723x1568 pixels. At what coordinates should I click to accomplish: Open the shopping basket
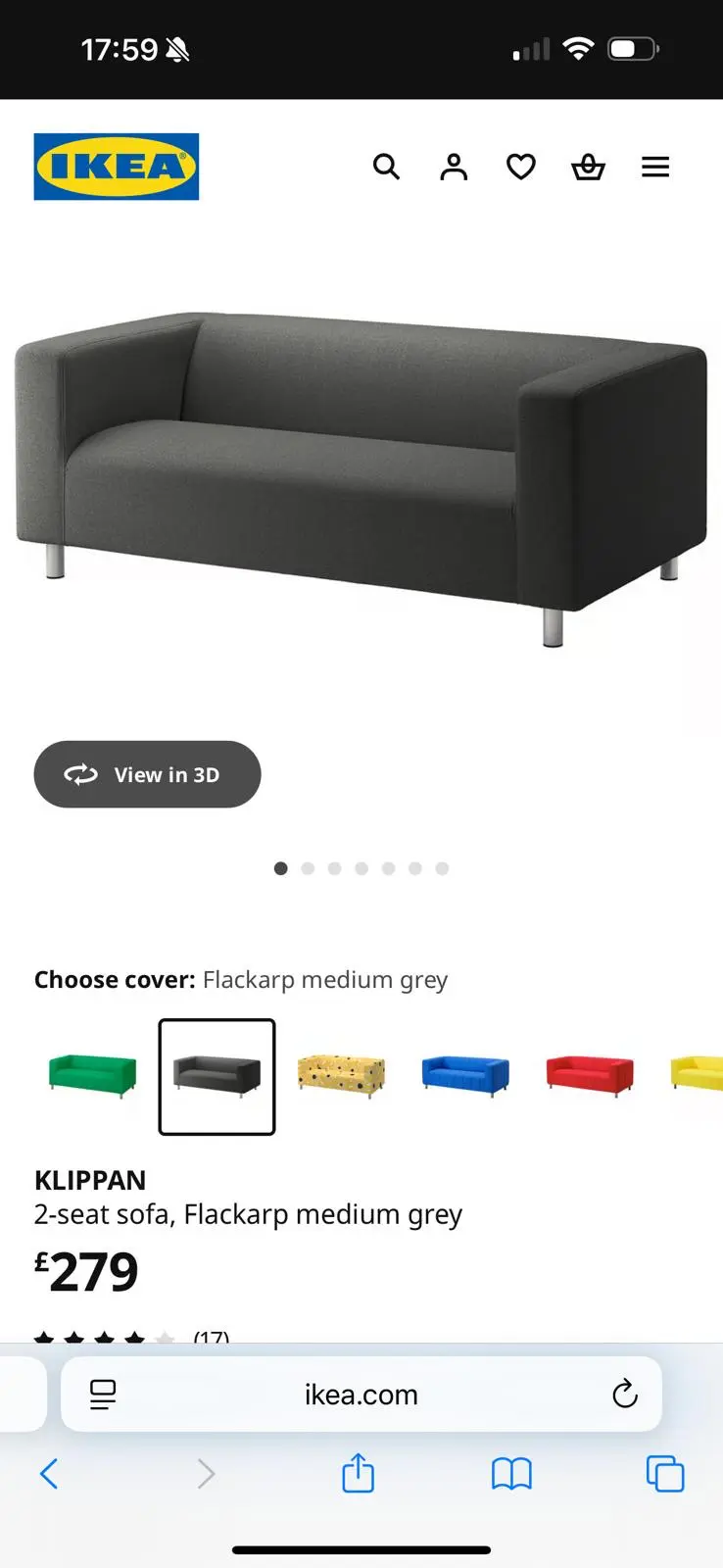(x=588, y=167)
